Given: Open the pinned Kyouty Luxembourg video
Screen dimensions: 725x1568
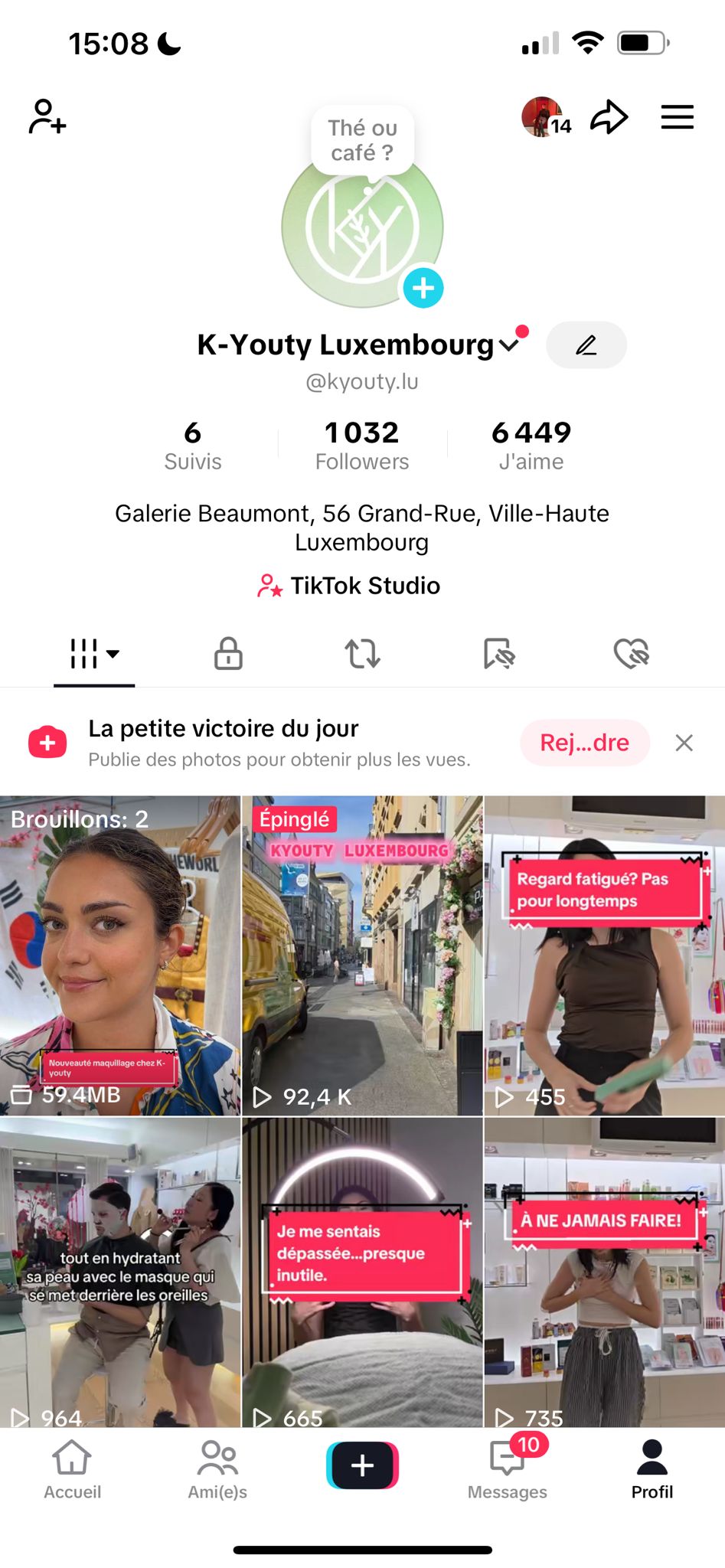Looking at the screenshot, I should coord(362,955).
